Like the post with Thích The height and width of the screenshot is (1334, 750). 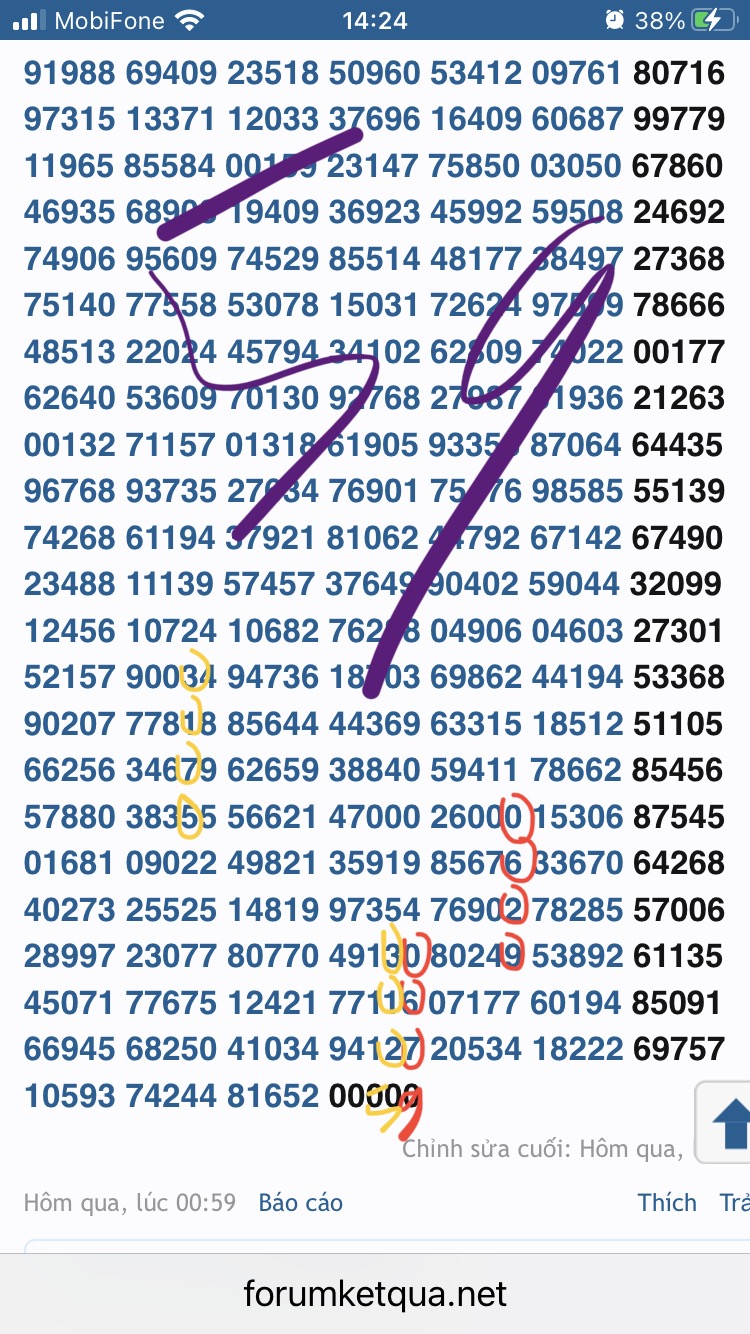(x=667, y=1202)
